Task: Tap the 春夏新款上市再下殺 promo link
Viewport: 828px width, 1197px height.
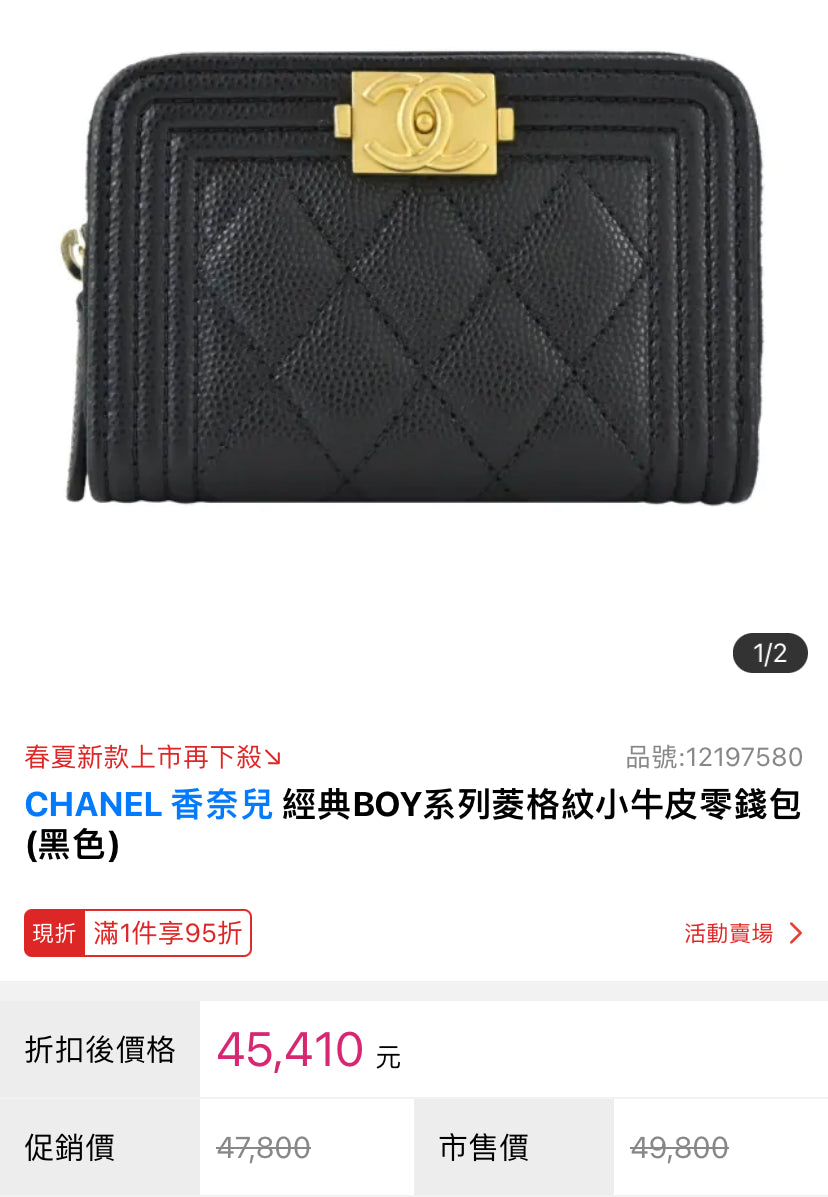Action: (152, 757)
